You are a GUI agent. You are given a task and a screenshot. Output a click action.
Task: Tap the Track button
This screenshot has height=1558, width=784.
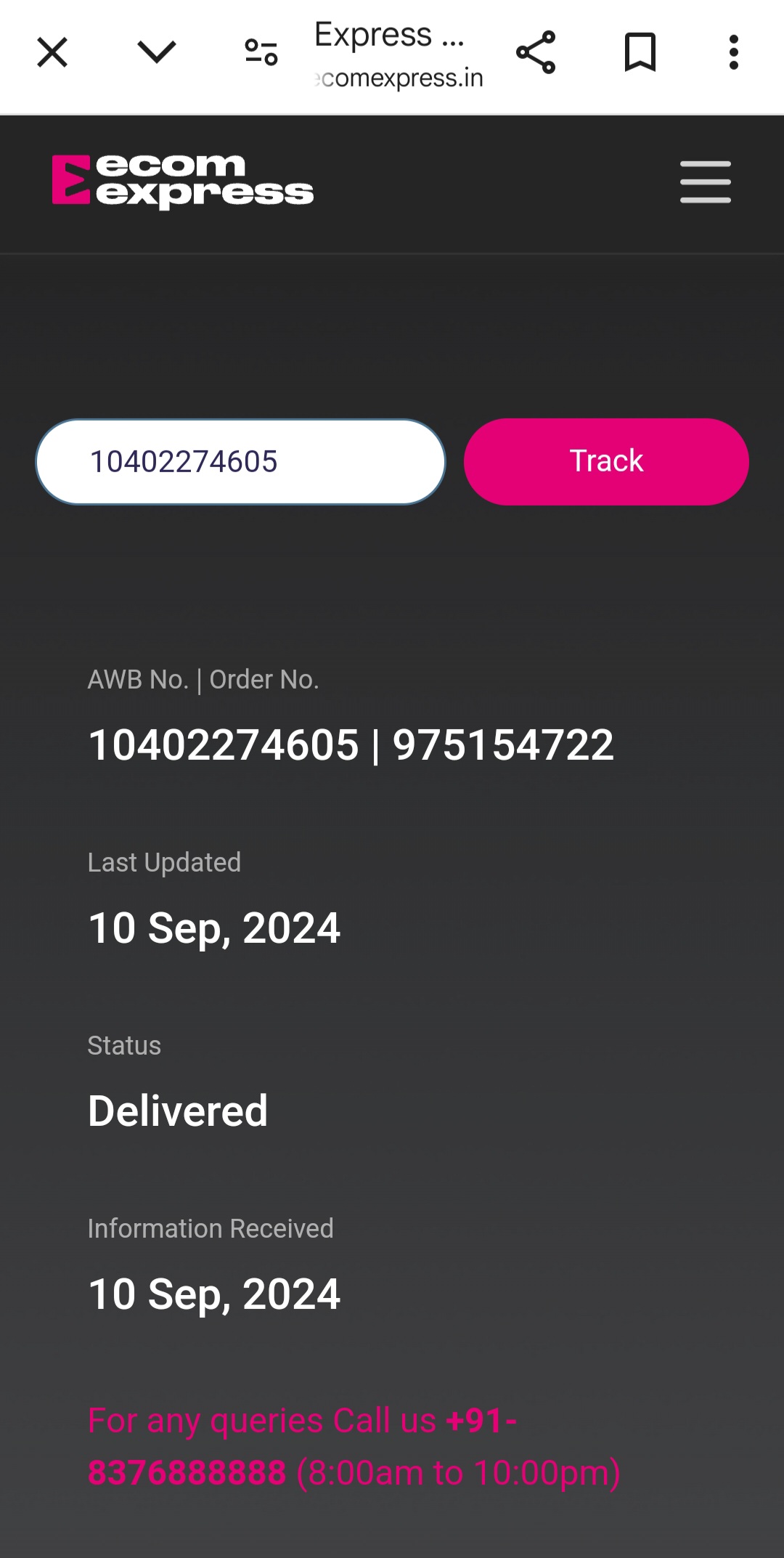606,462
